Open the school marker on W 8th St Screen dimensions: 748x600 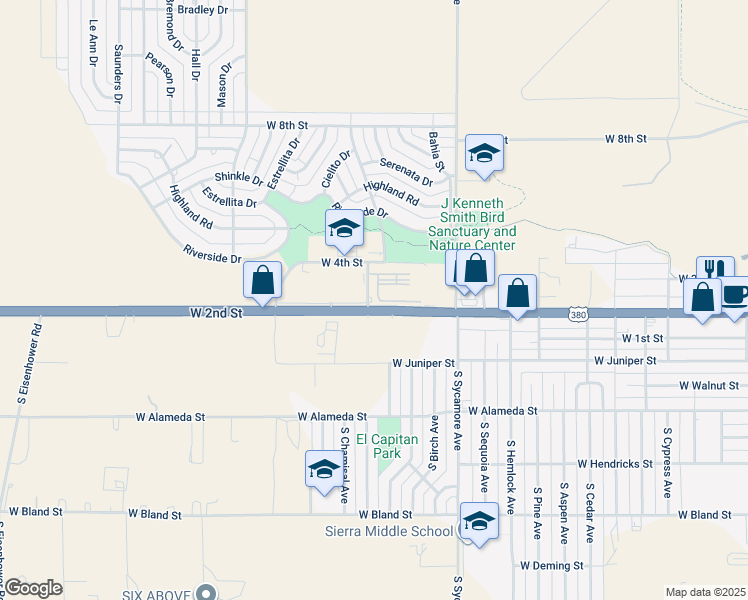[484, 154]
